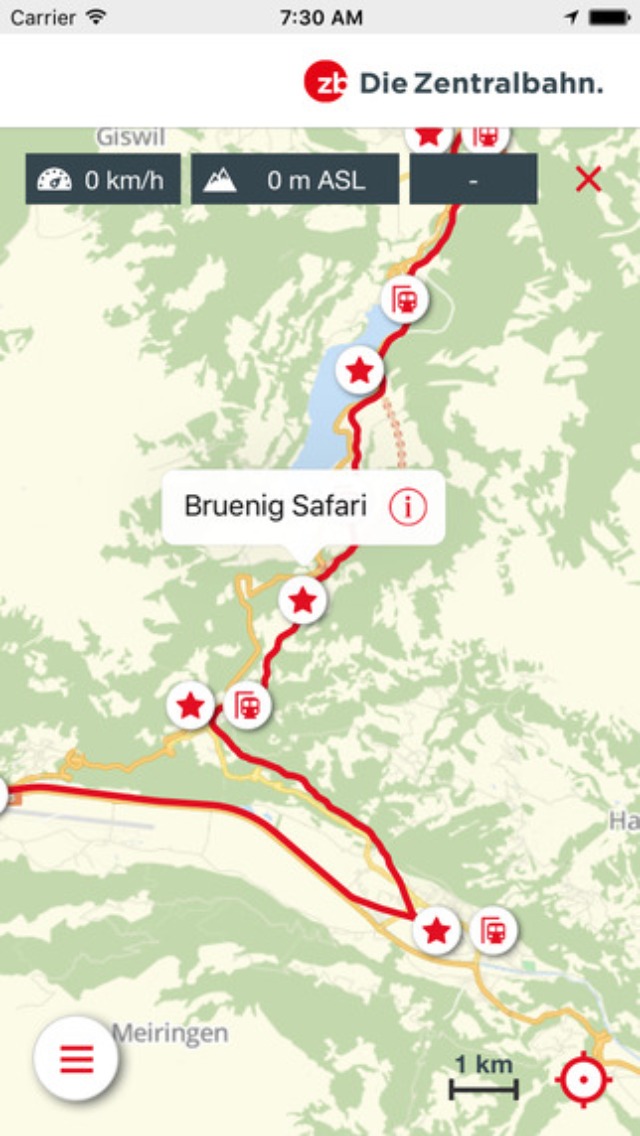Open Bruenig Safari info details
This screenshot has width=640, height=1136.
tap(407, 507)
